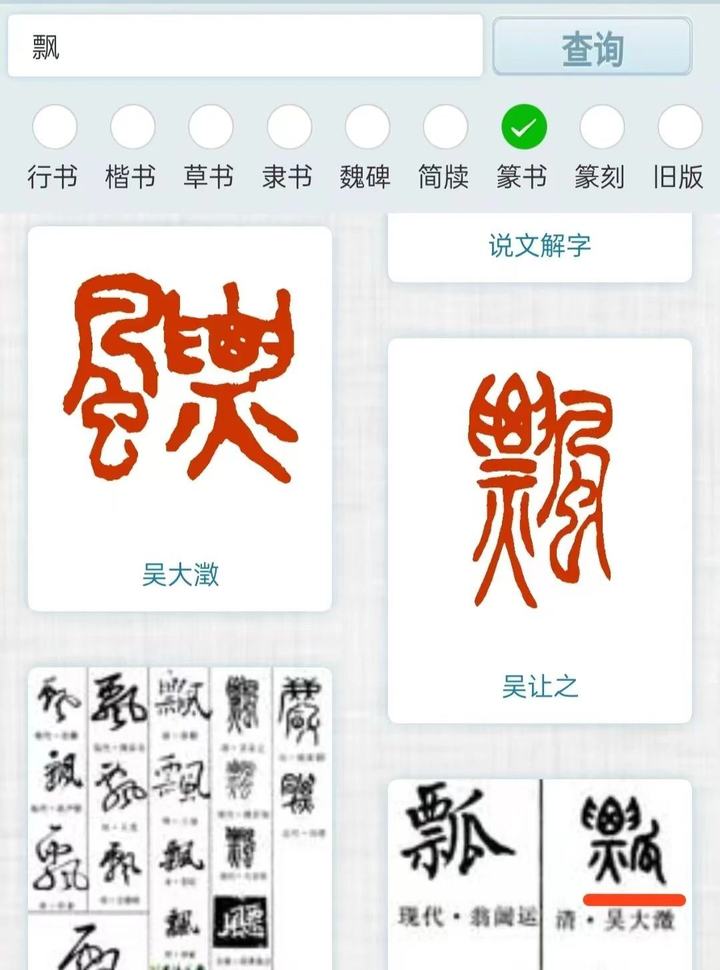Screen dimensions: 720x970
Task: Tap the 查询 button
Action: pyautogui.click(x=592, y=47)
